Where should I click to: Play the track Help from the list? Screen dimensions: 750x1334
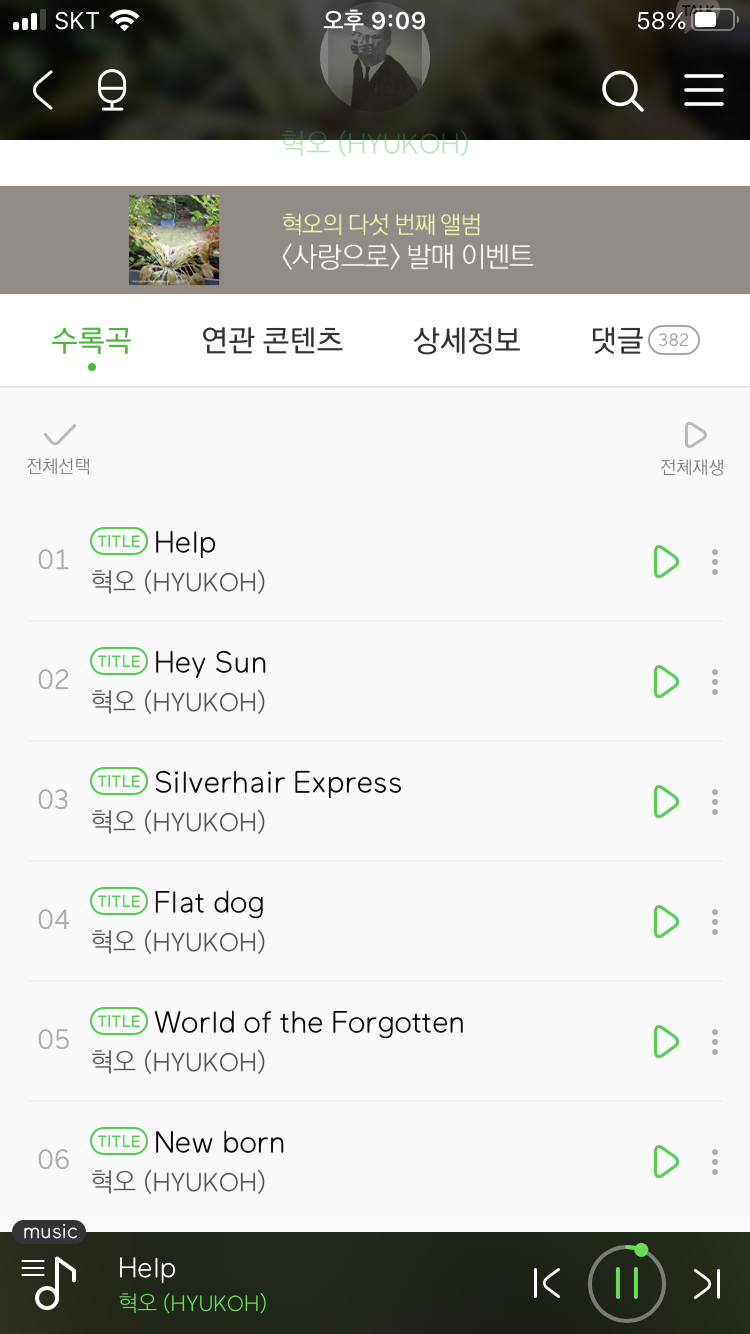[x=666, y=562]
